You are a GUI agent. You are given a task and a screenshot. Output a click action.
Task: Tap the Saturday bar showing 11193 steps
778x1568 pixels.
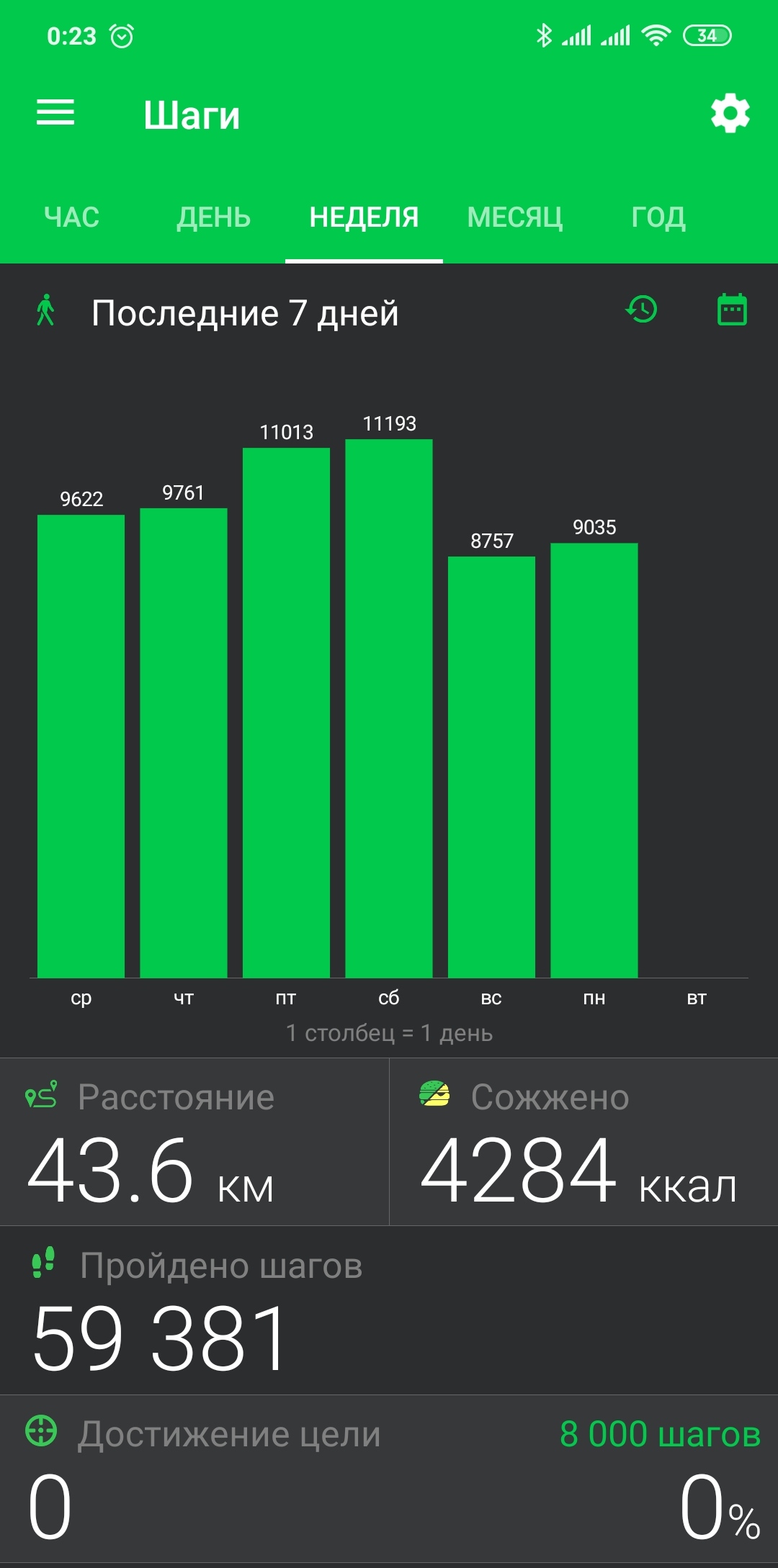tap(389, 708)
